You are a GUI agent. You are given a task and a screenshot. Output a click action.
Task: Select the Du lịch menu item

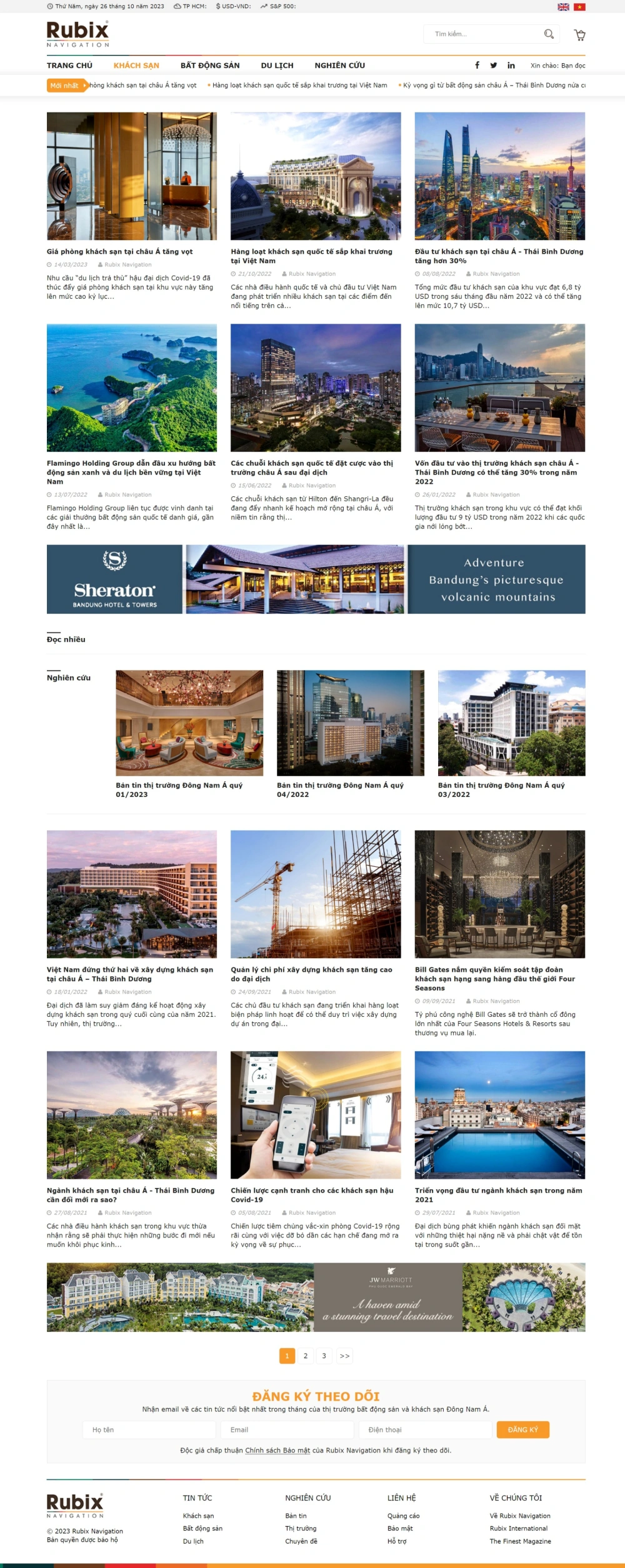[277, 66]
